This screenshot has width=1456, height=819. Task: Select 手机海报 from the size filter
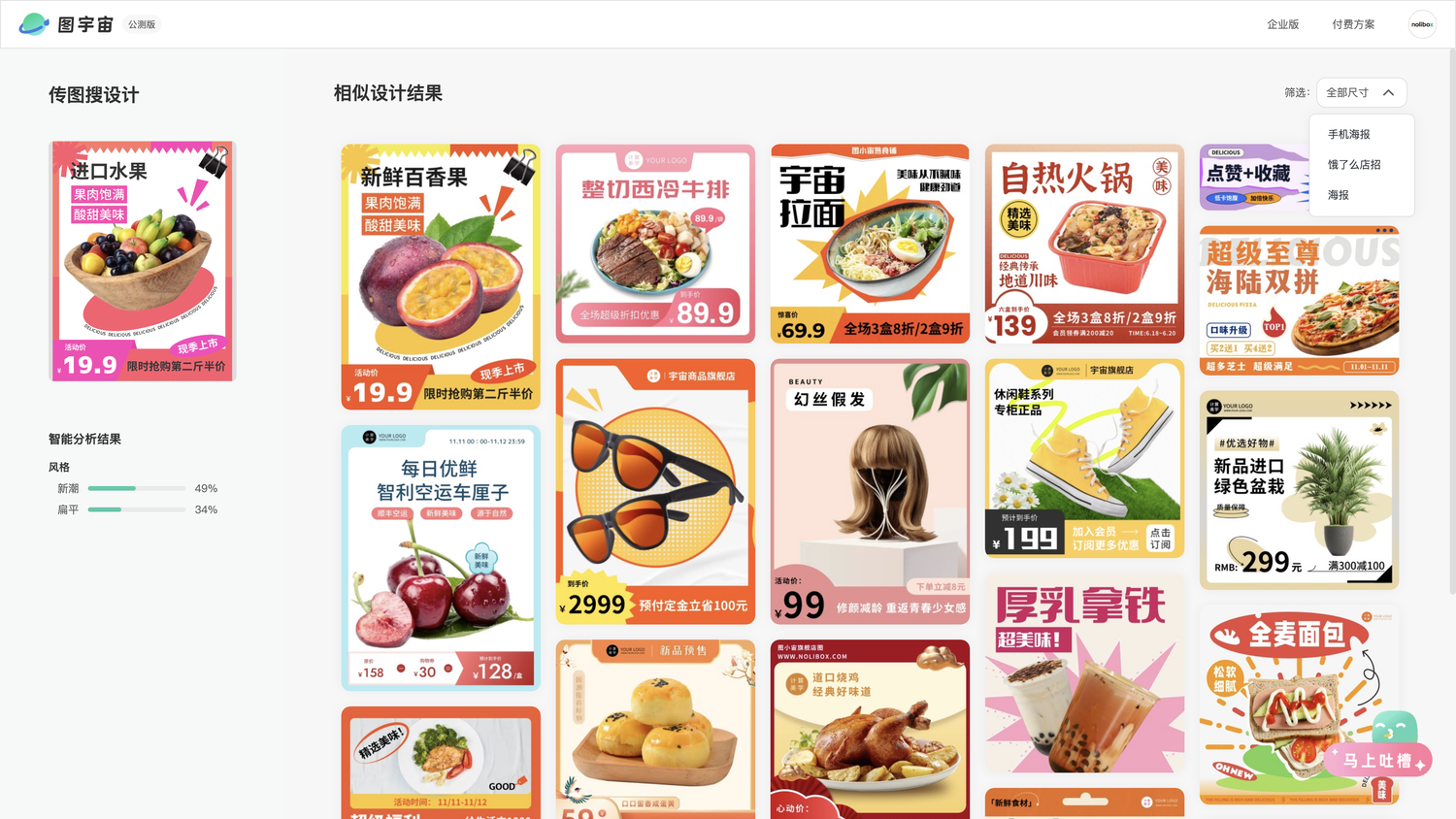pos(1348,134)
